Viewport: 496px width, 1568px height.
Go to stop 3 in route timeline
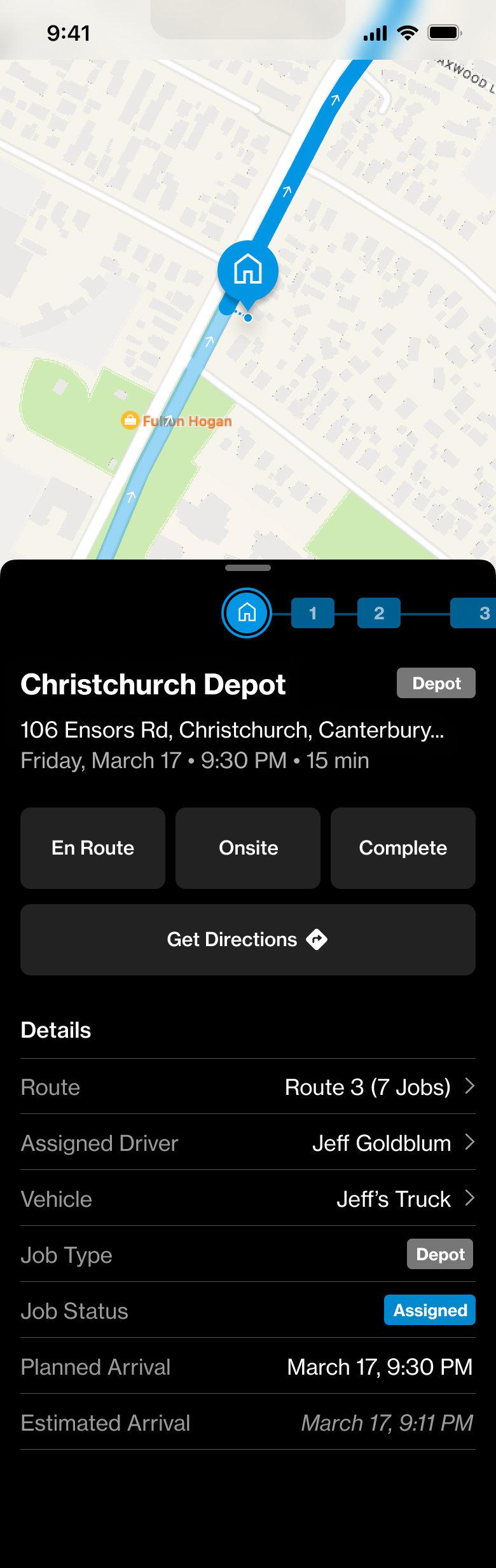[x=476, y=613]
